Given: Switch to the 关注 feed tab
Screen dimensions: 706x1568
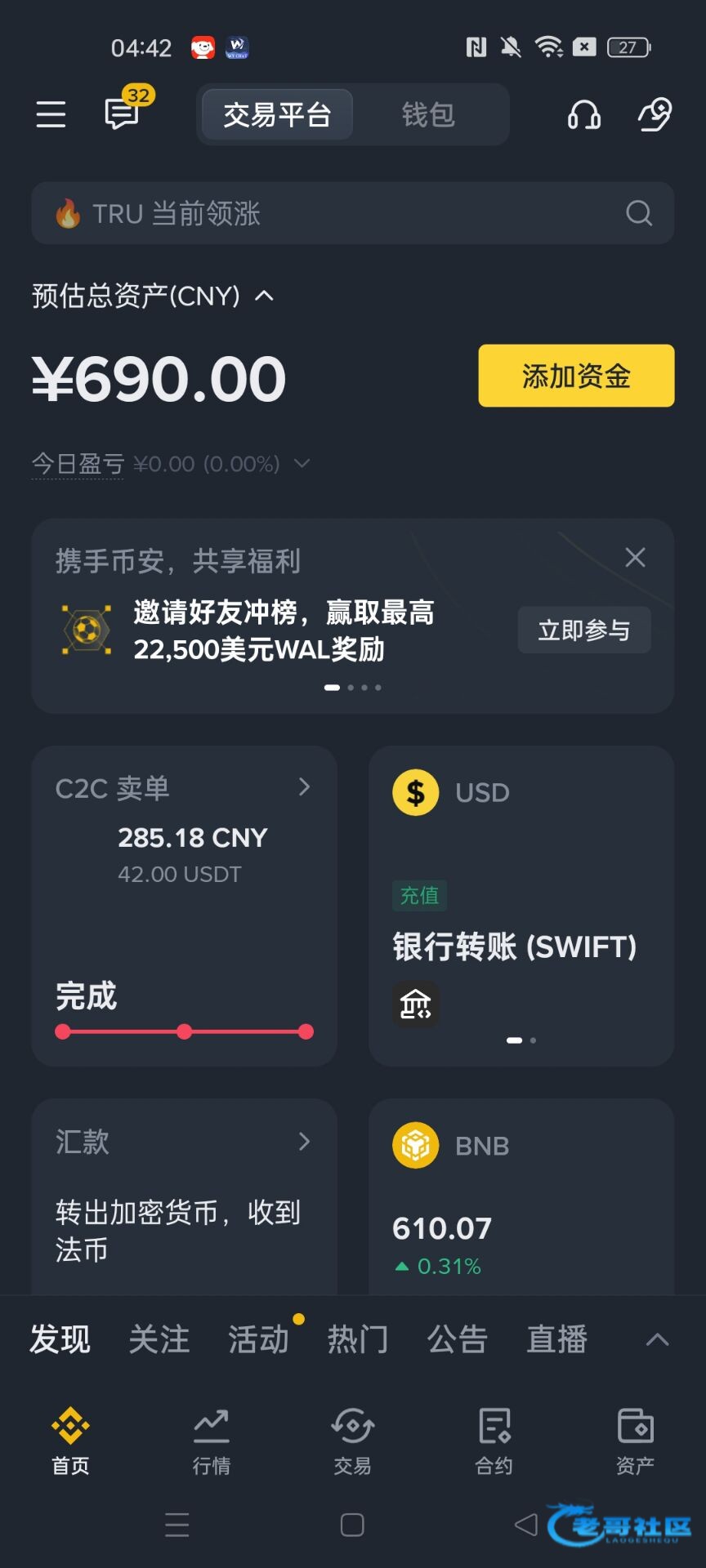Looking at the screenshot, I should point(159,1340).
